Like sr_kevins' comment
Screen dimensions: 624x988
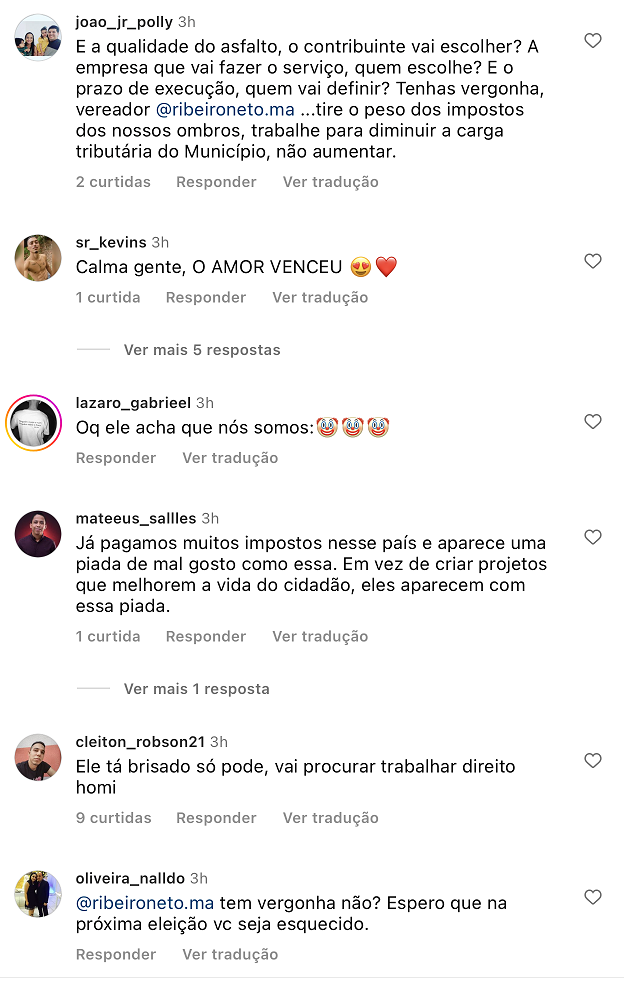(593, 261)
